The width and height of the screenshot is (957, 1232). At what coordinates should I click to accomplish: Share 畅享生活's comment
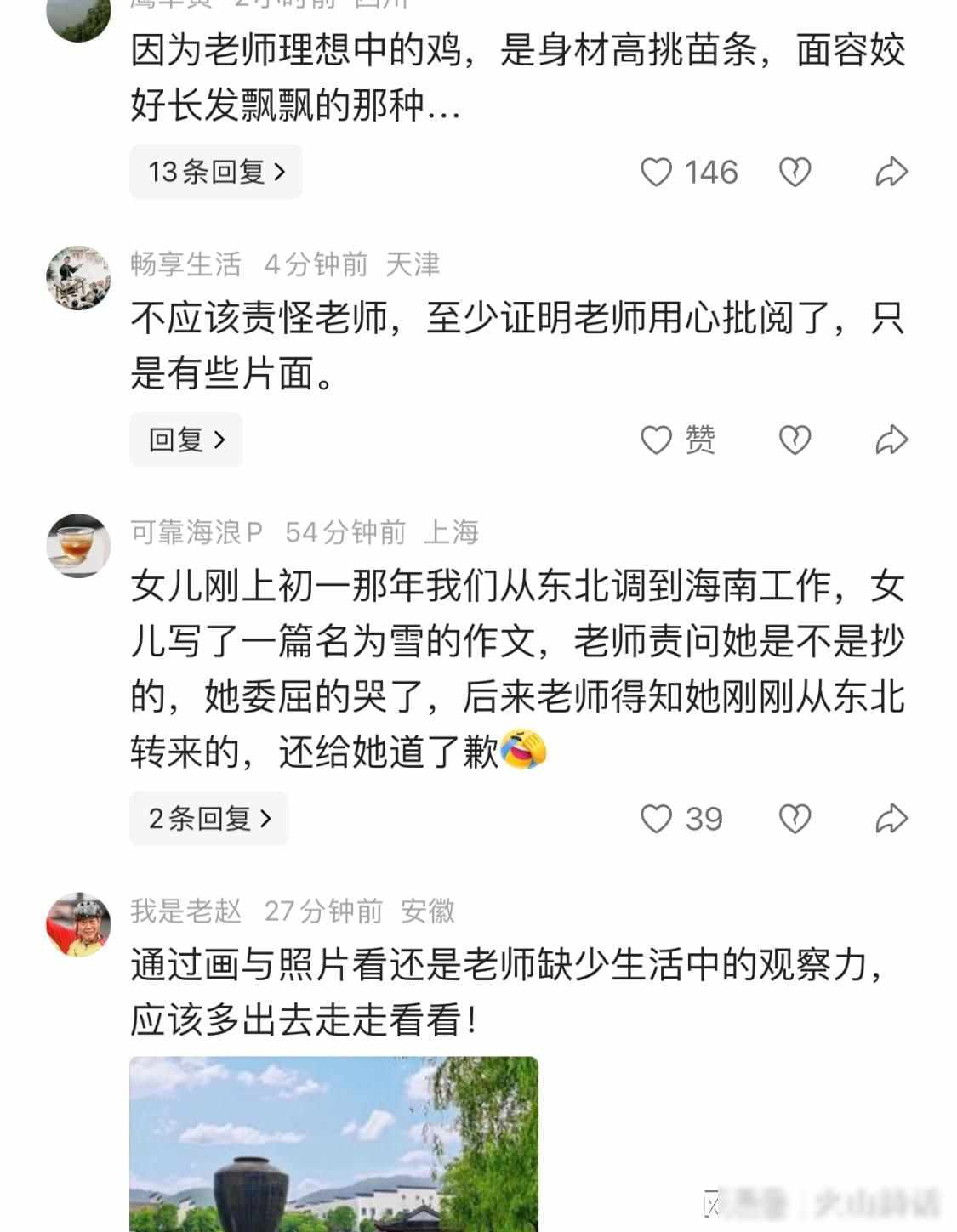(891, 440)
